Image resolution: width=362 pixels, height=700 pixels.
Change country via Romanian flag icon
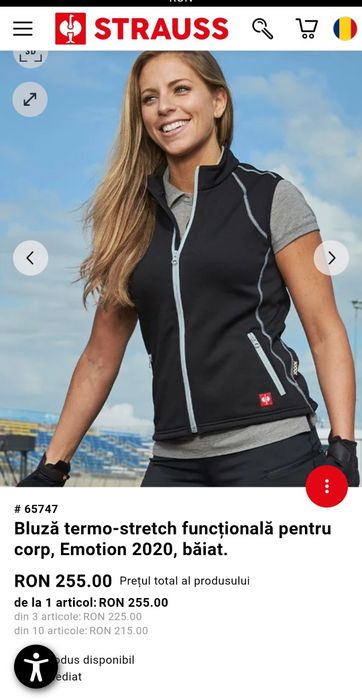pos(345,29)
